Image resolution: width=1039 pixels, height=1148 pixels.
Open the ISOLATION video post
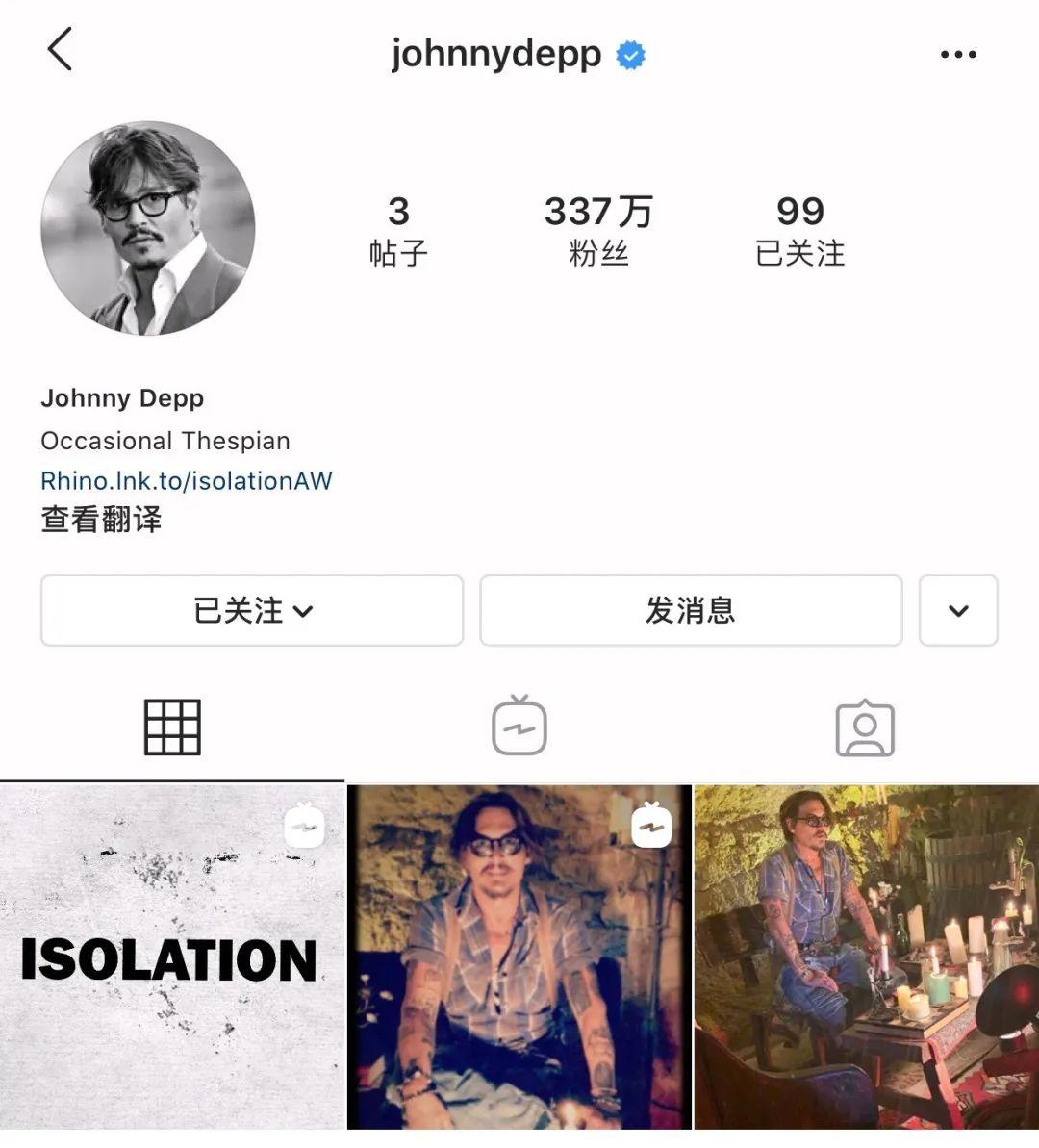click(171, 957)
